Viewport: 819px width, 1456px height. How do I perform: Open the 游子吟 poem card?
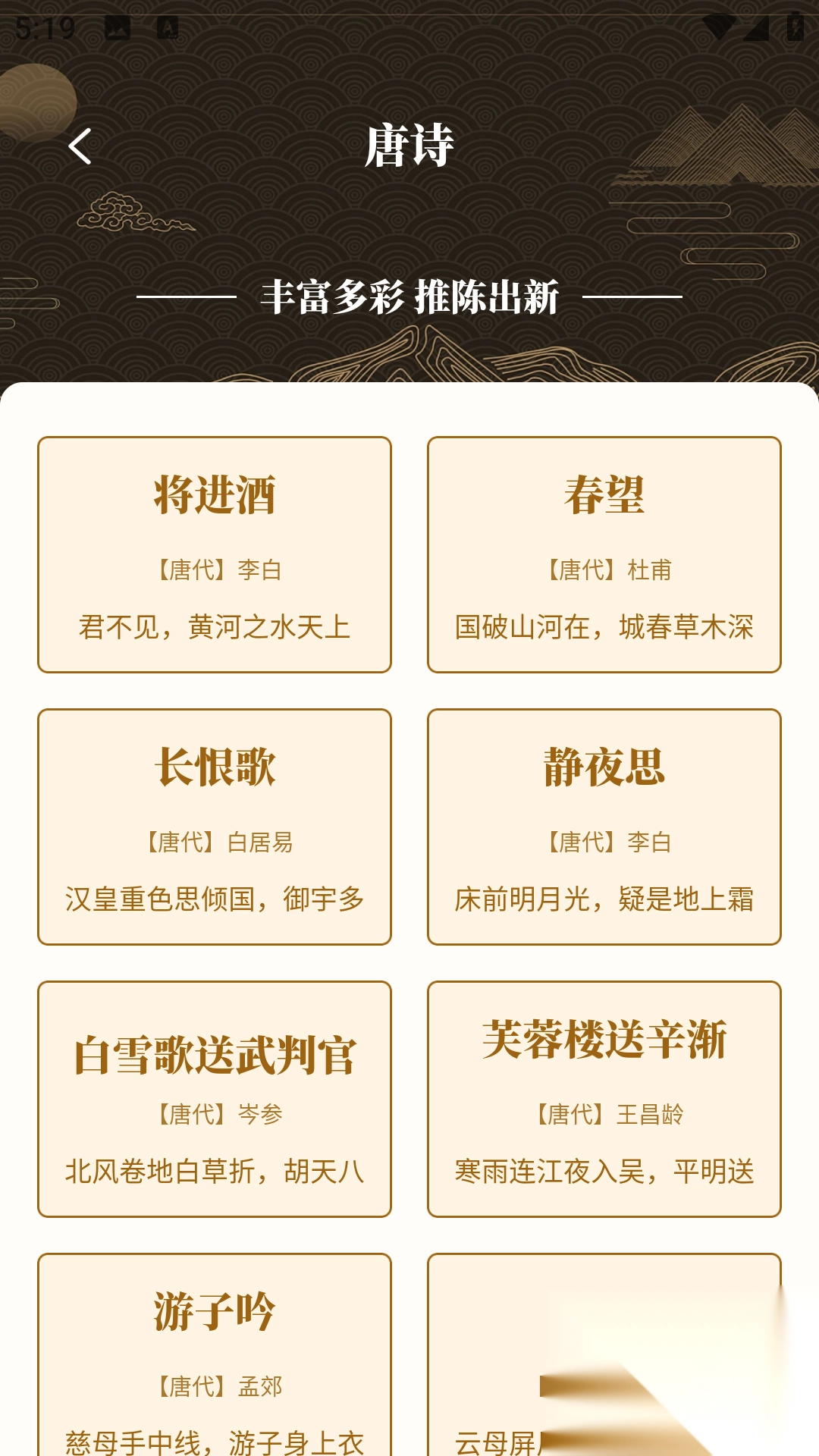pyautogui.click(x=215, y=1357)
